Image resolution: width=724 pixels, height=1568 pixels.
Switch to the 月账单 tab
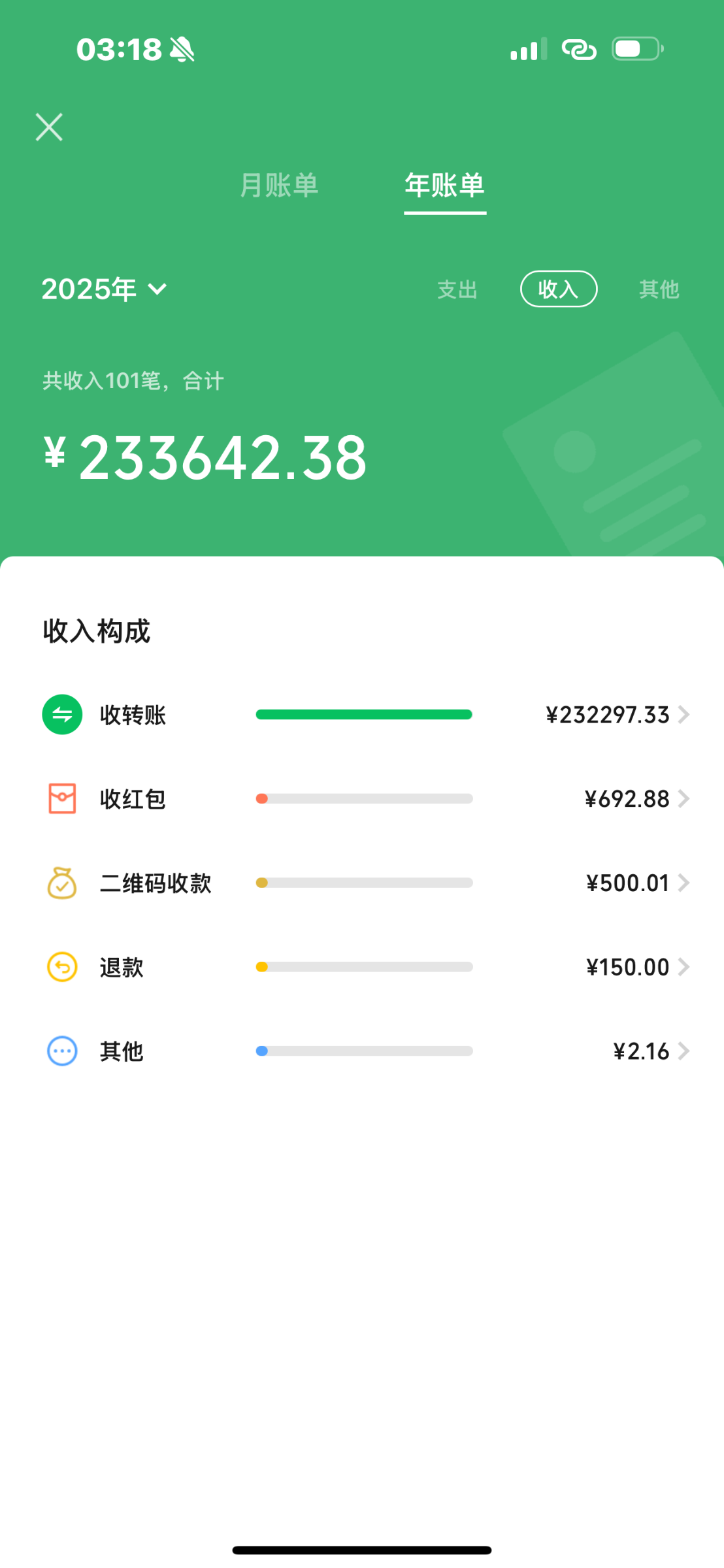(x=279, y=185)
